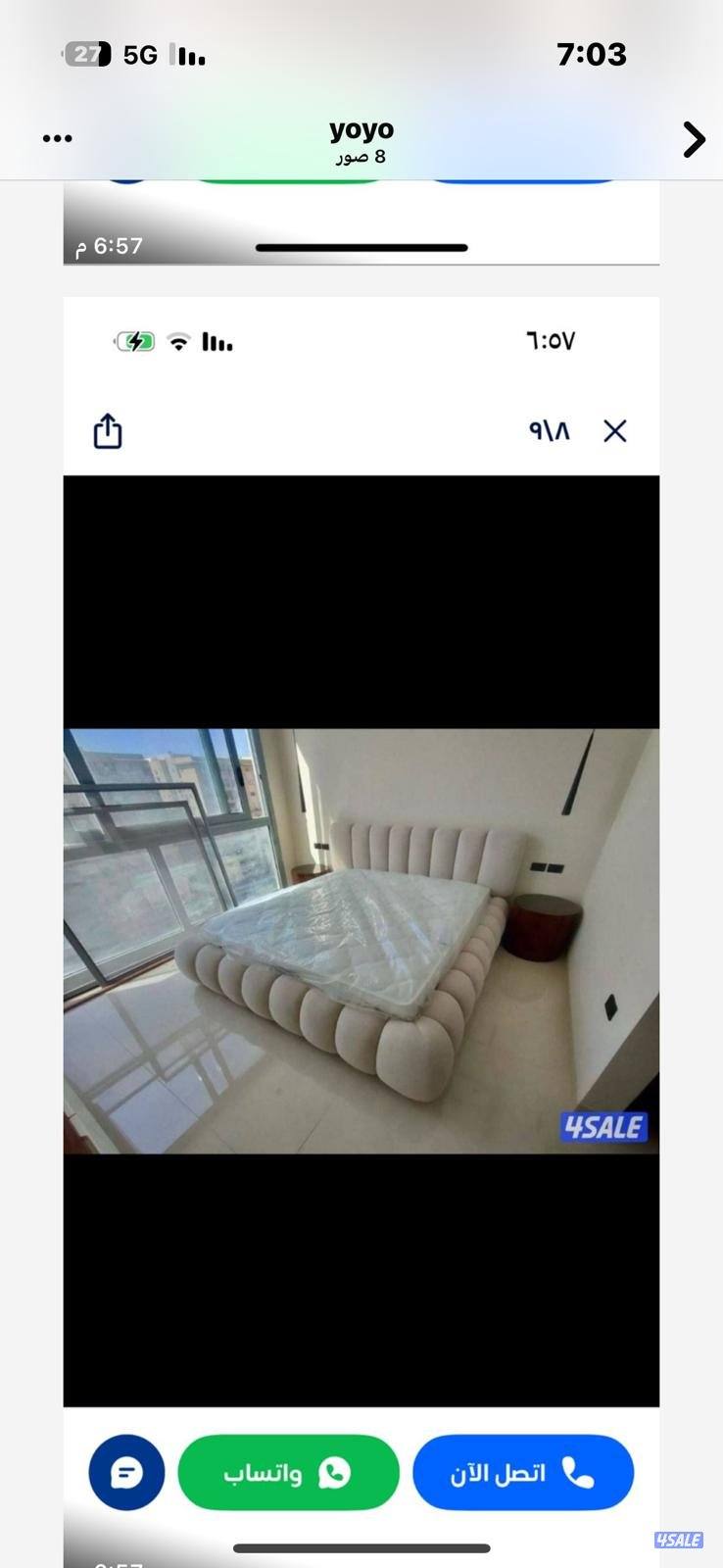This screenshot has width=723, height=1568.
Task: Tap the white progress bar above the image
Action: (361, 248)
